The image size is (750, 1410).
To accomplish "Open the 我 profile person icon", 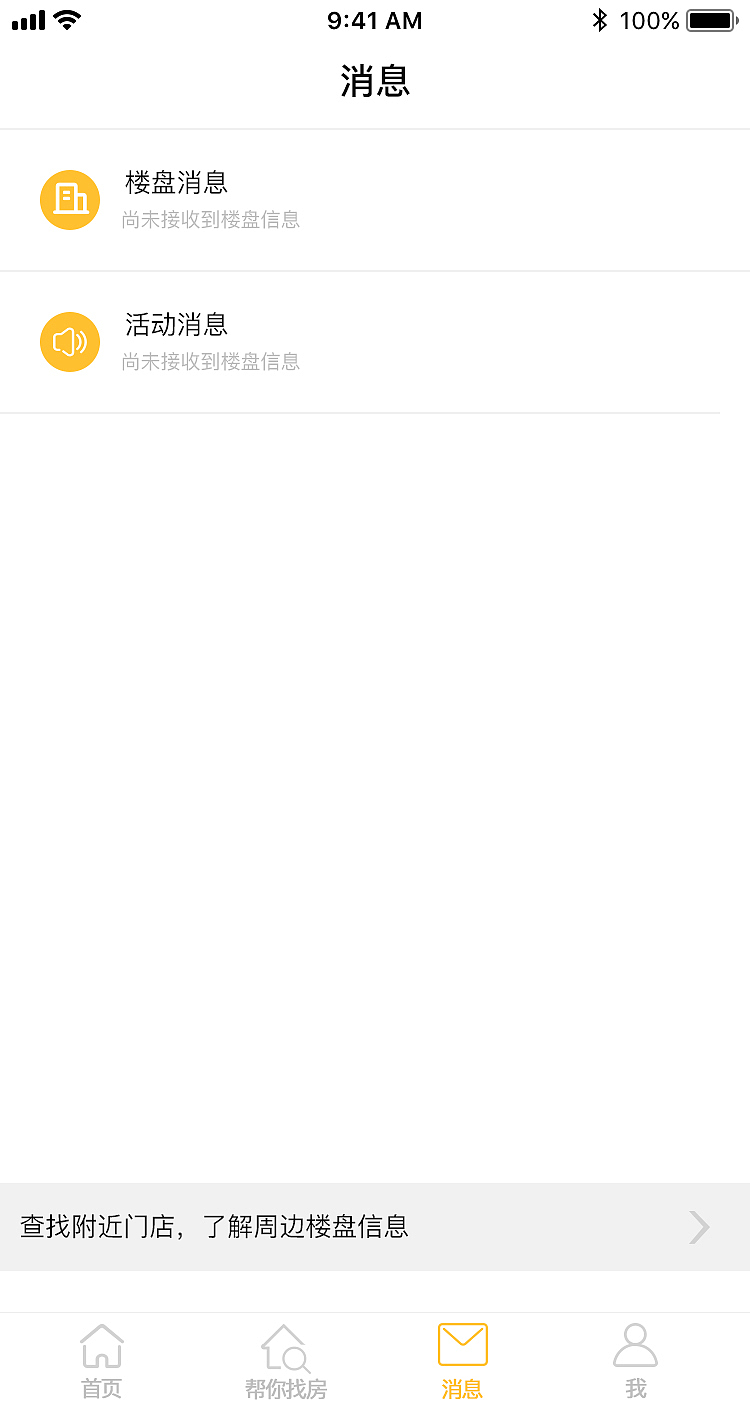I will [x=635, y=1345].
